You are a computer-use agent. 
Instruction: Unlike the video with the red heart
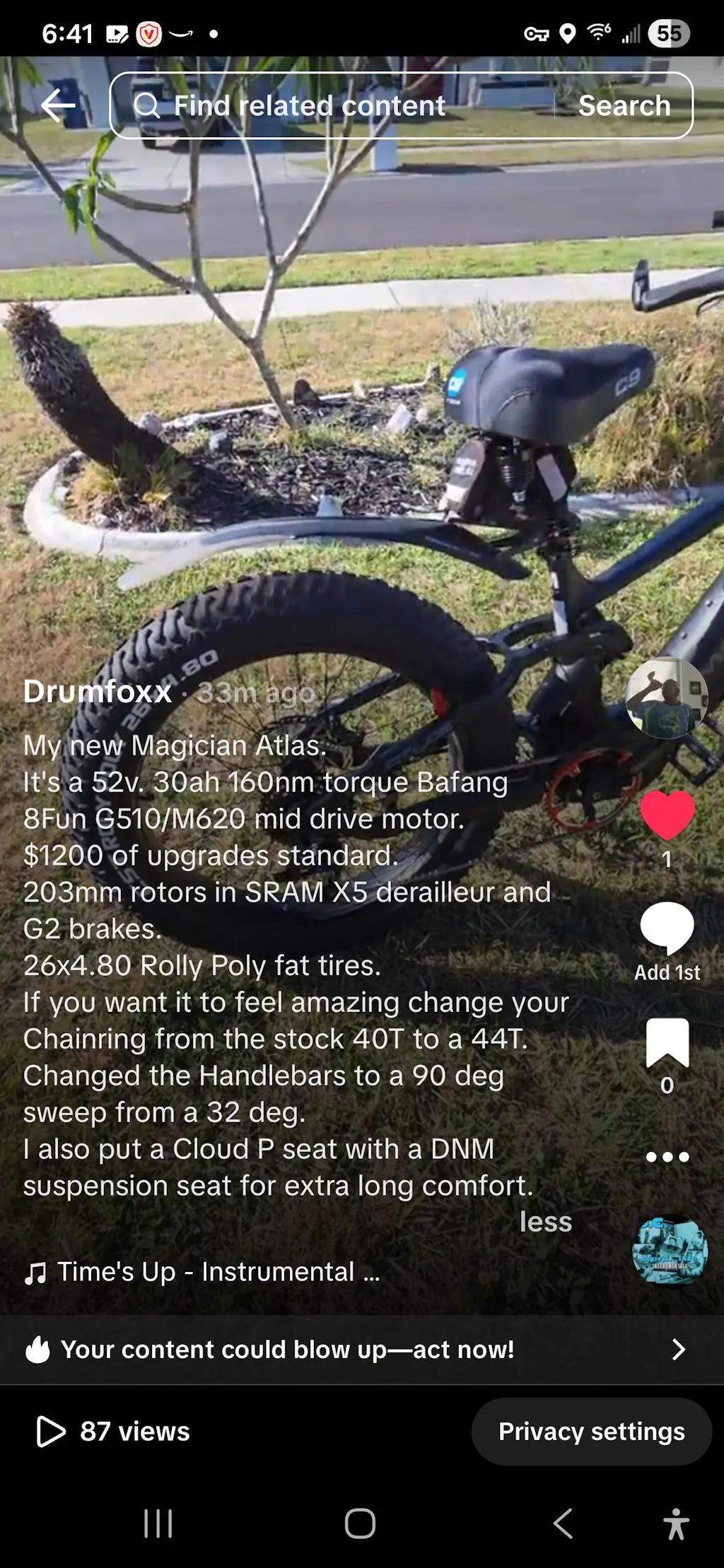[667, 815]
